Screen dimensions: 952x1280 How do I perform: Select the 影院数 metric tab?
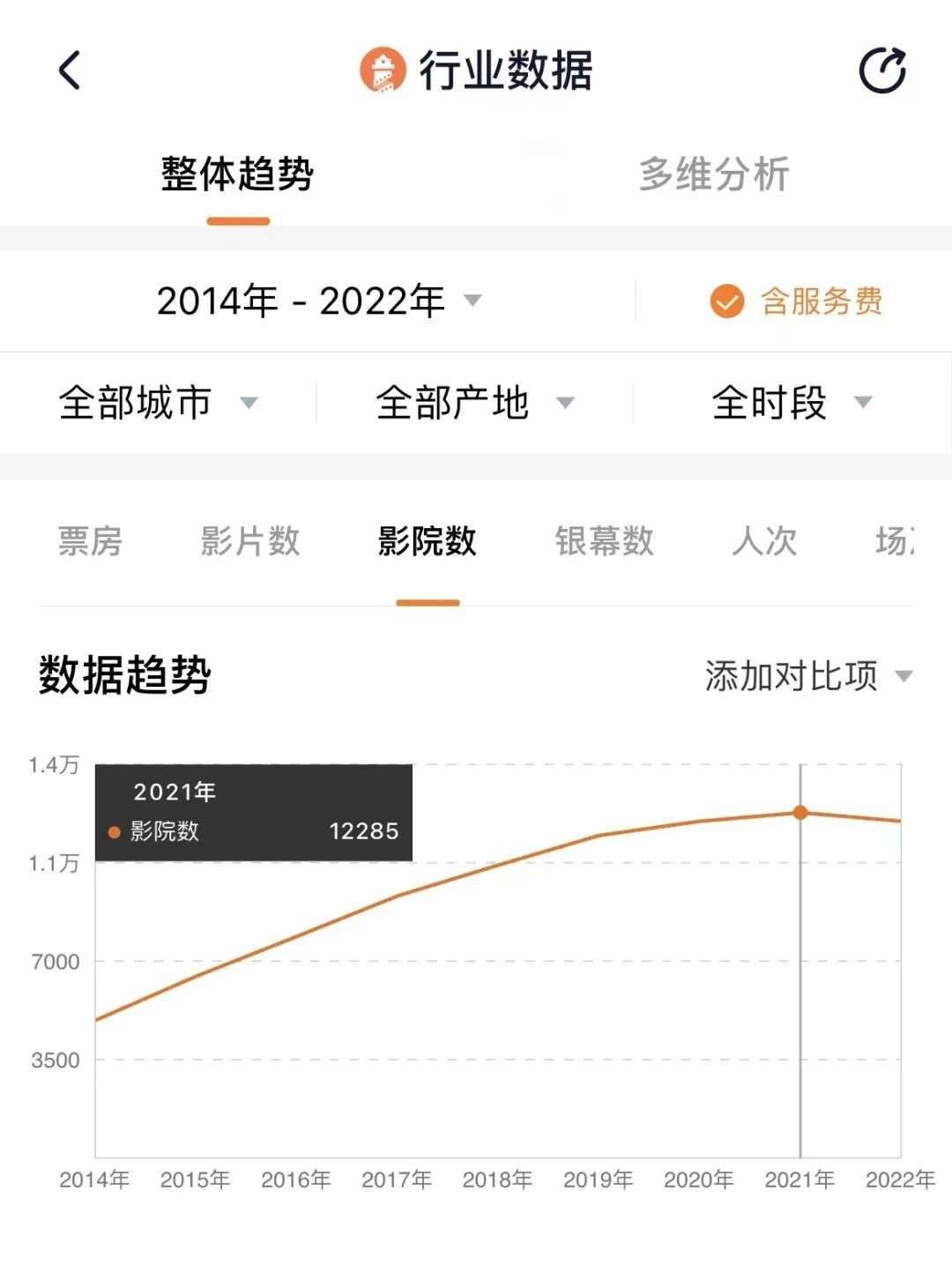pos(428,541)
